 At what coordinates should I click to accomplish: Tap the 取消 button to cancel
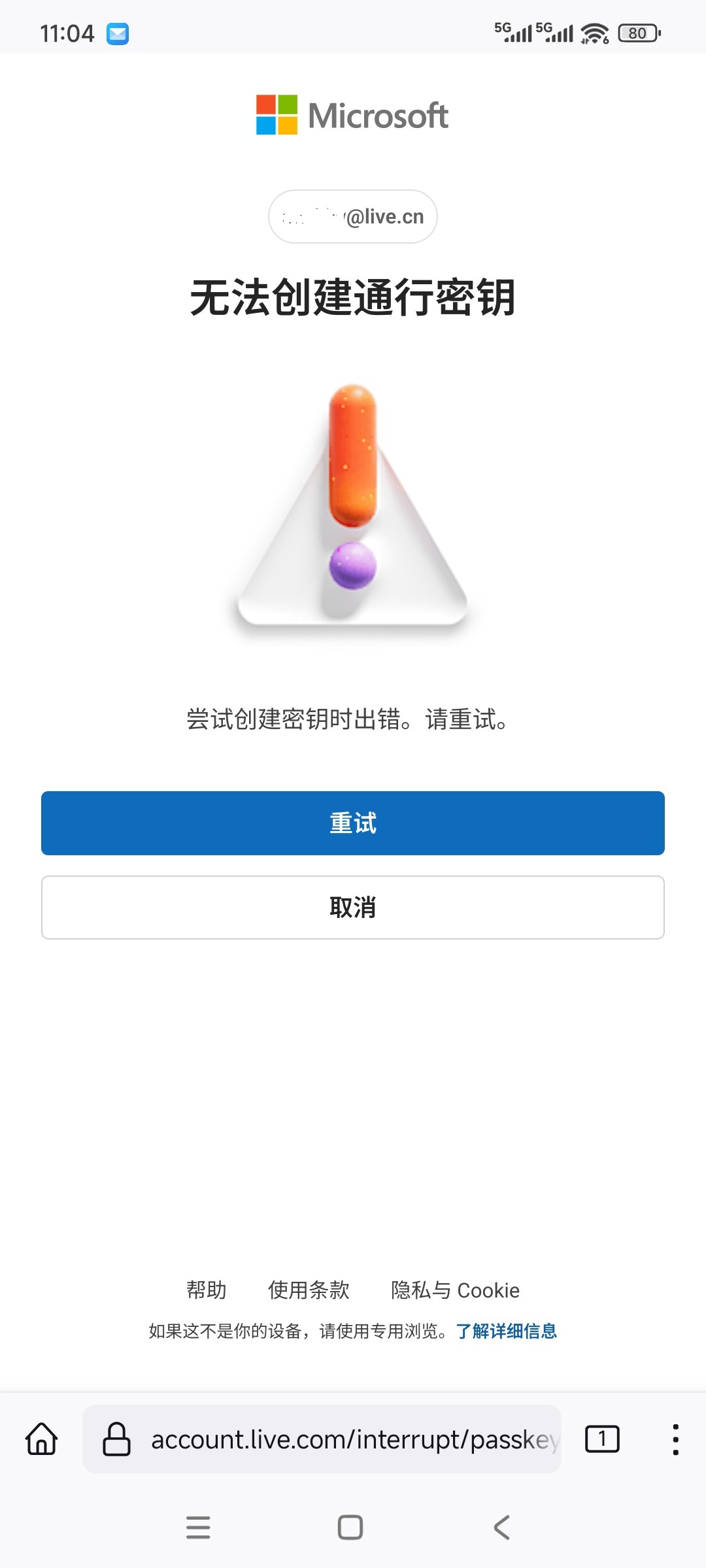coord(353,907)
